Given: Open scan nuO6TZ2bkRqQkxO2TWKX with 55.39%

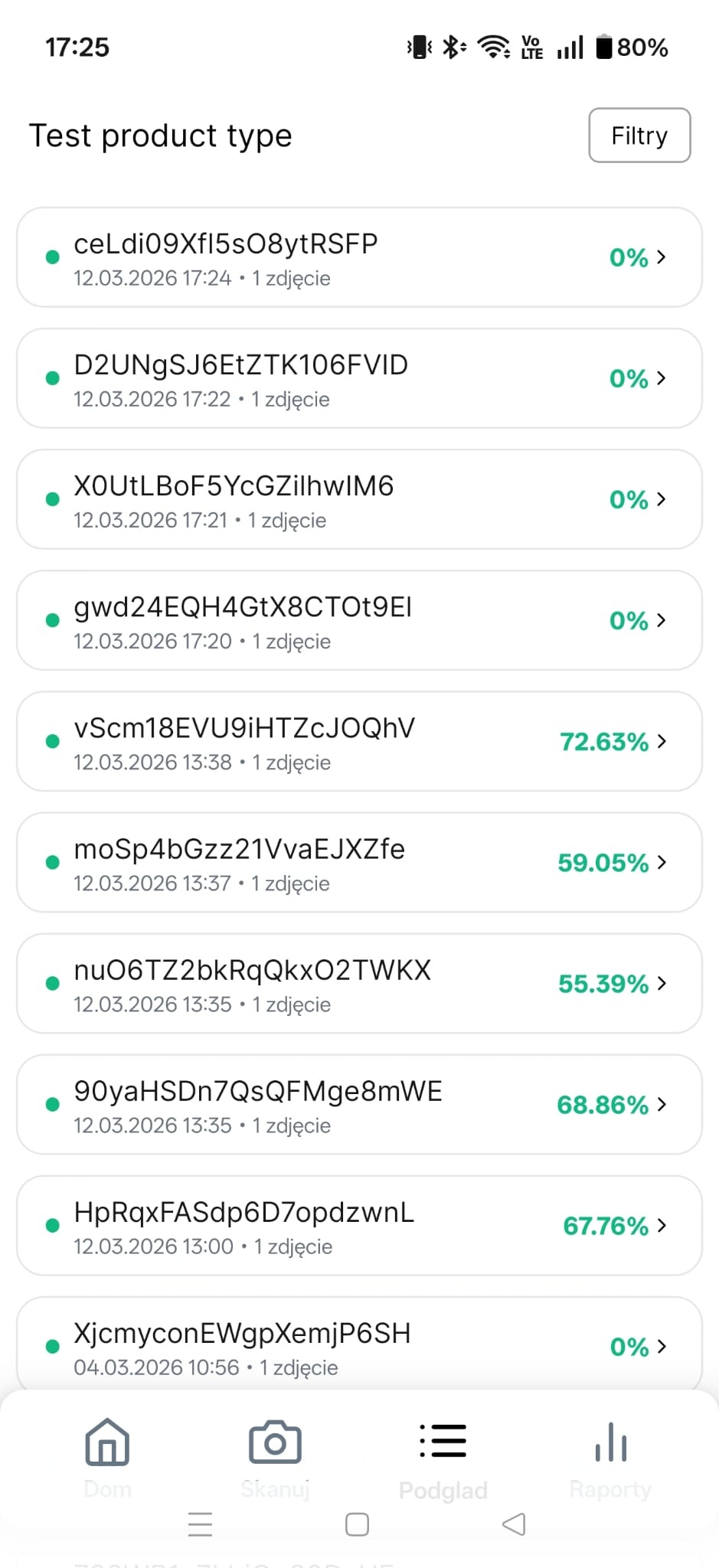Looking at the screenshot, I should 358,984.
